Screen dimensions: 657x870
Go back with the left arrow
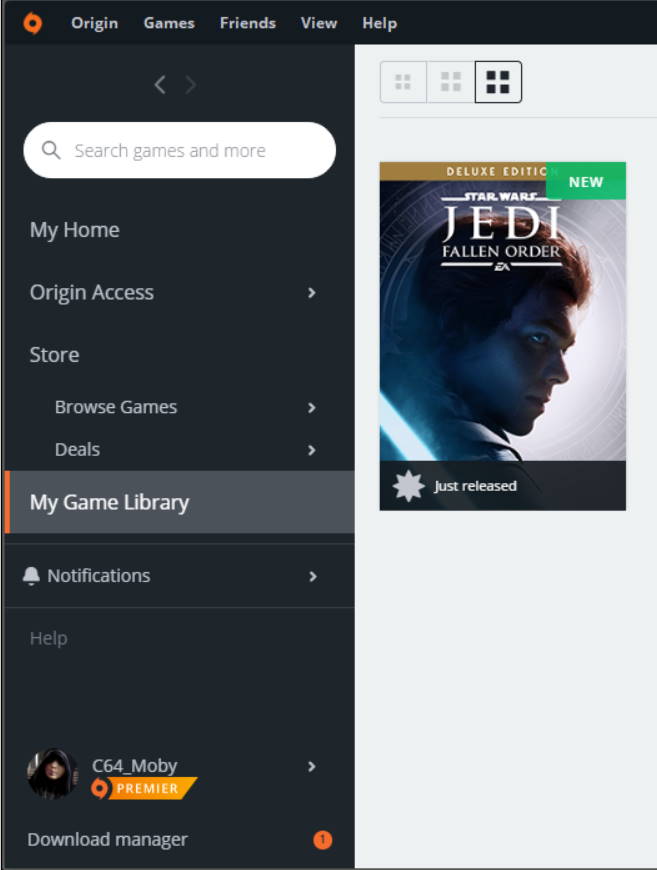pyautogui.click(x=160, y=85)
